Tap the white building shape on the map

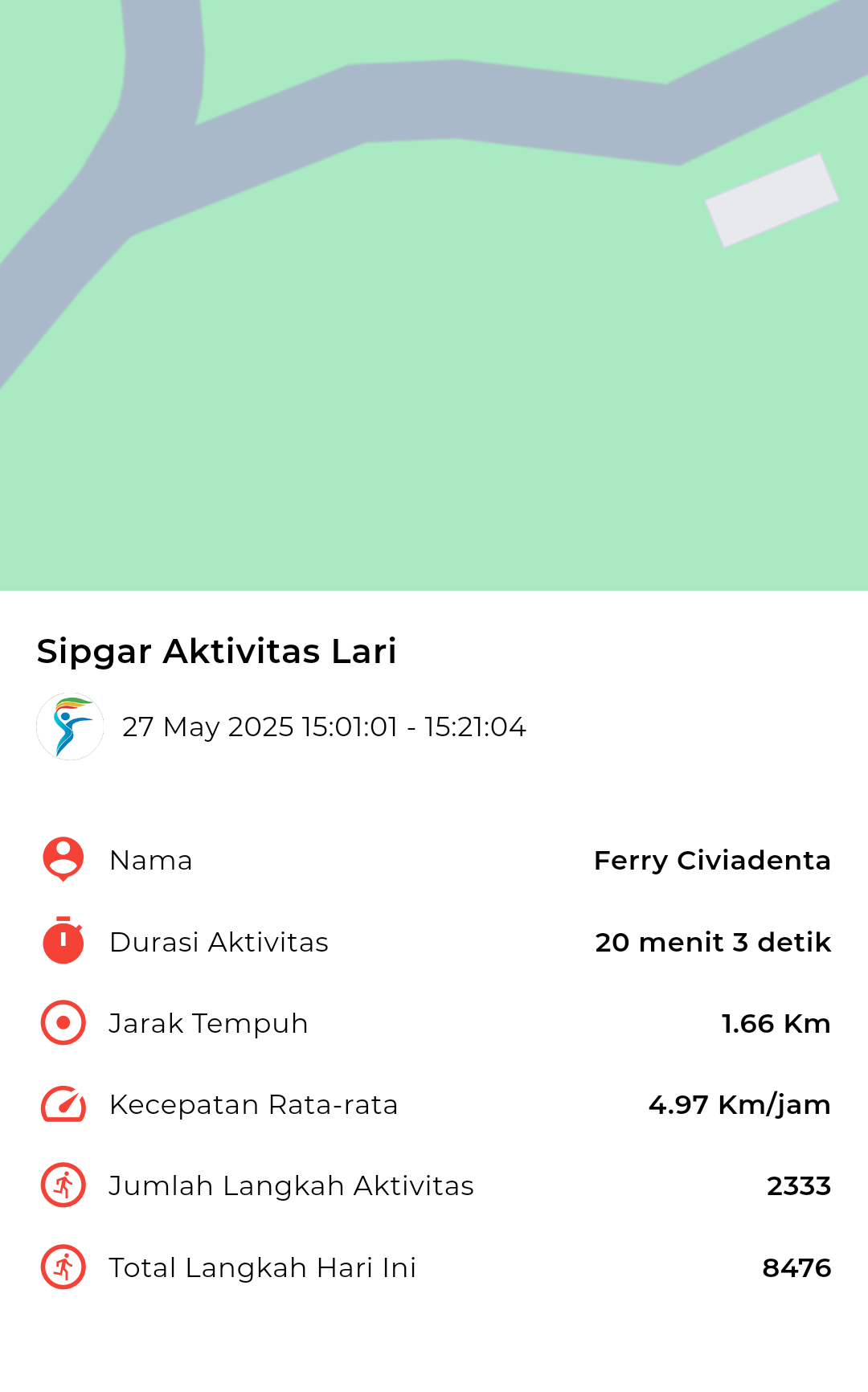pos(770,199)
